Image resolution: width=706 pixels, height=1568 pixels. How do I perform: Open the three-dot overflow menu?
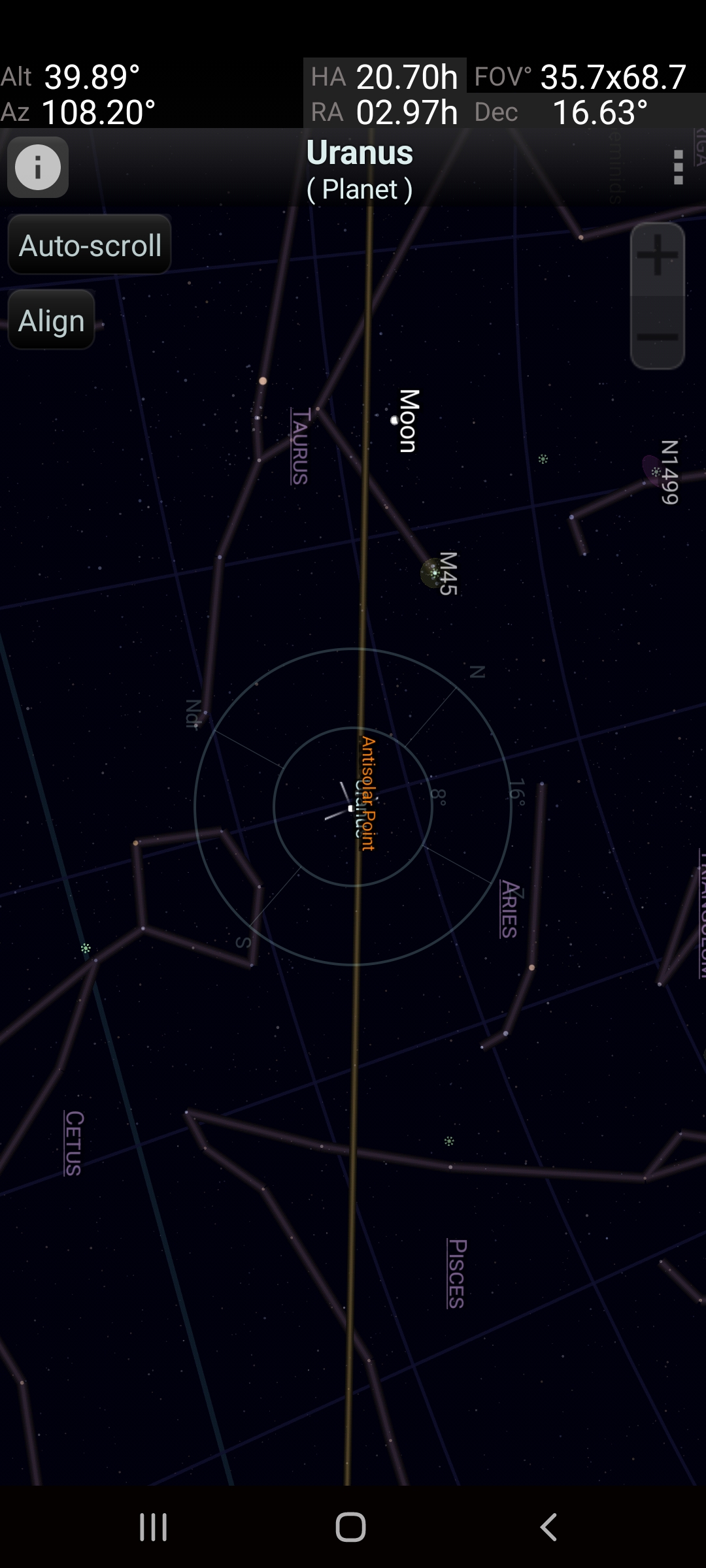pyautogui.click(x=678, y=168)
